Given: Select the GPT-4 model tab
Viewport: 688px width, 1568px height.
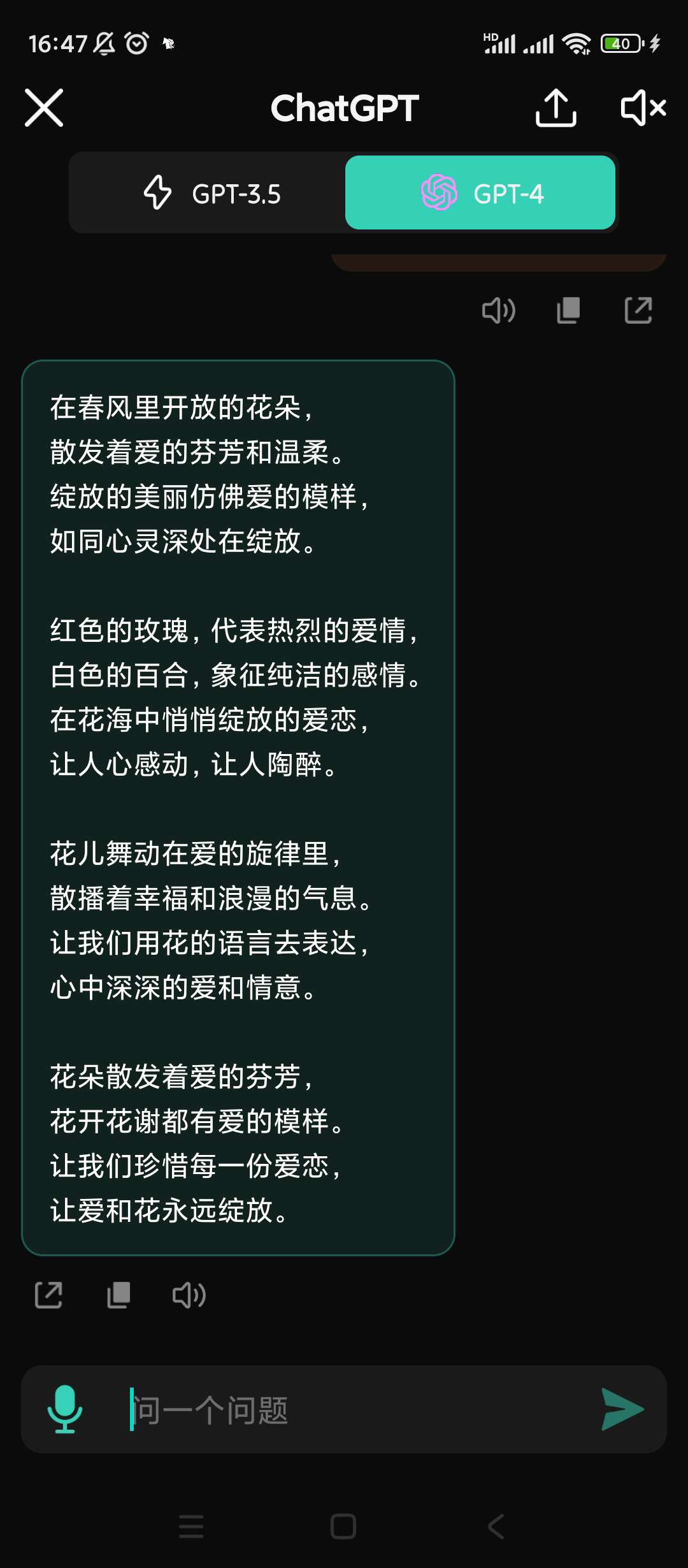Looking at the screenshot, I should (x=480, y=193).
